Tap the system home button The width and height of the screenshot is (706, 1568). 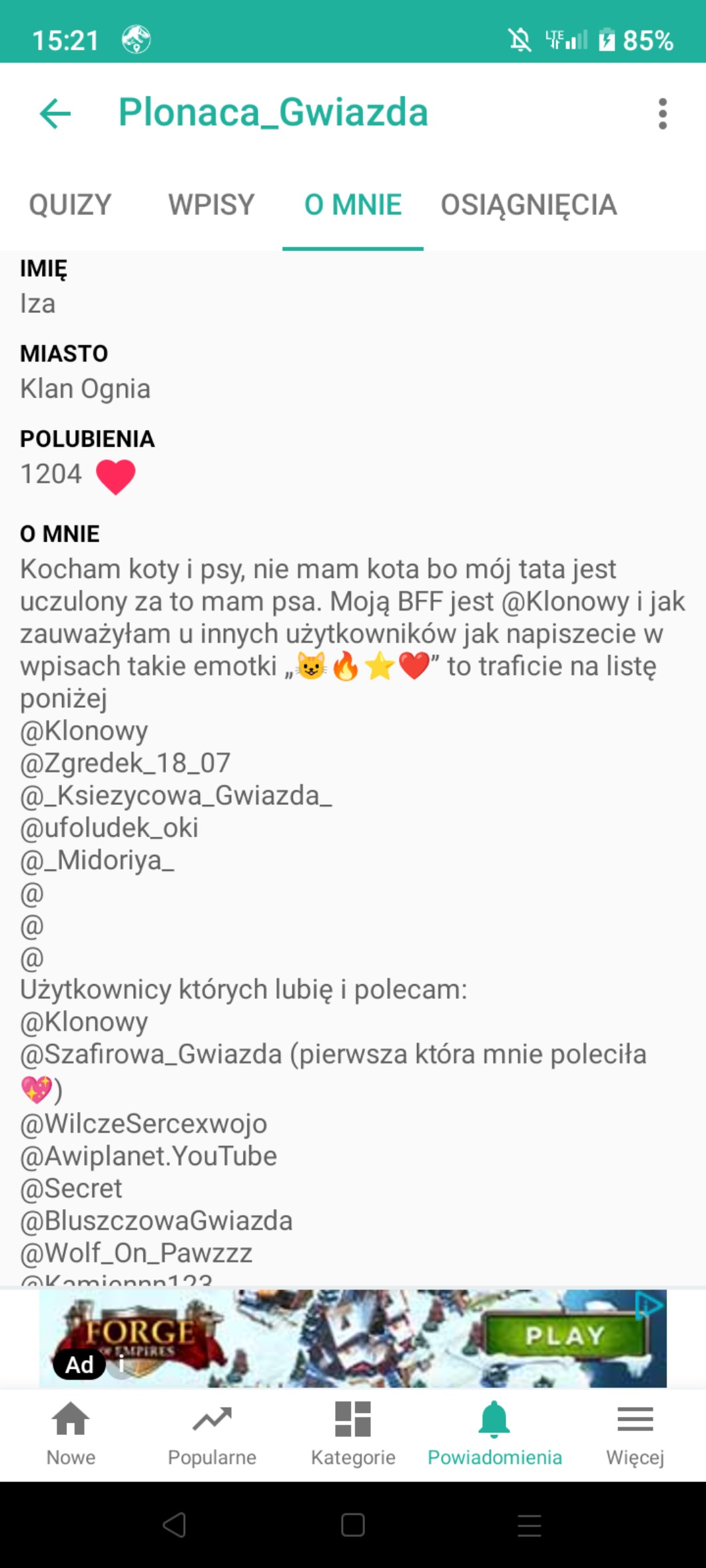352,1524
